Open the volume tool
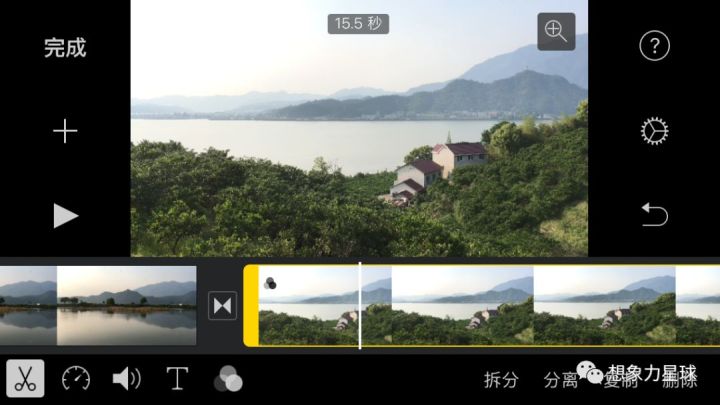This screenshot has width=720, height=405. click(x=126, y=379)
